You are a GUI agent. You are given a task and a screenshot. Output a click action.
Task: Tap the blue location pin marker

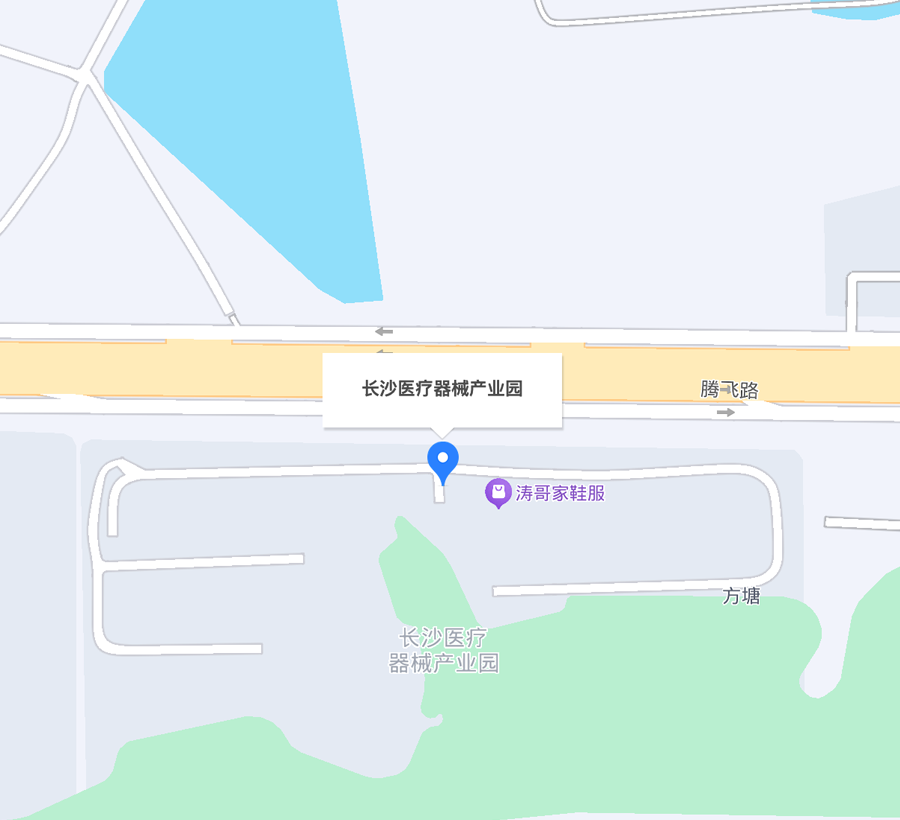click(x=443, y=461)
